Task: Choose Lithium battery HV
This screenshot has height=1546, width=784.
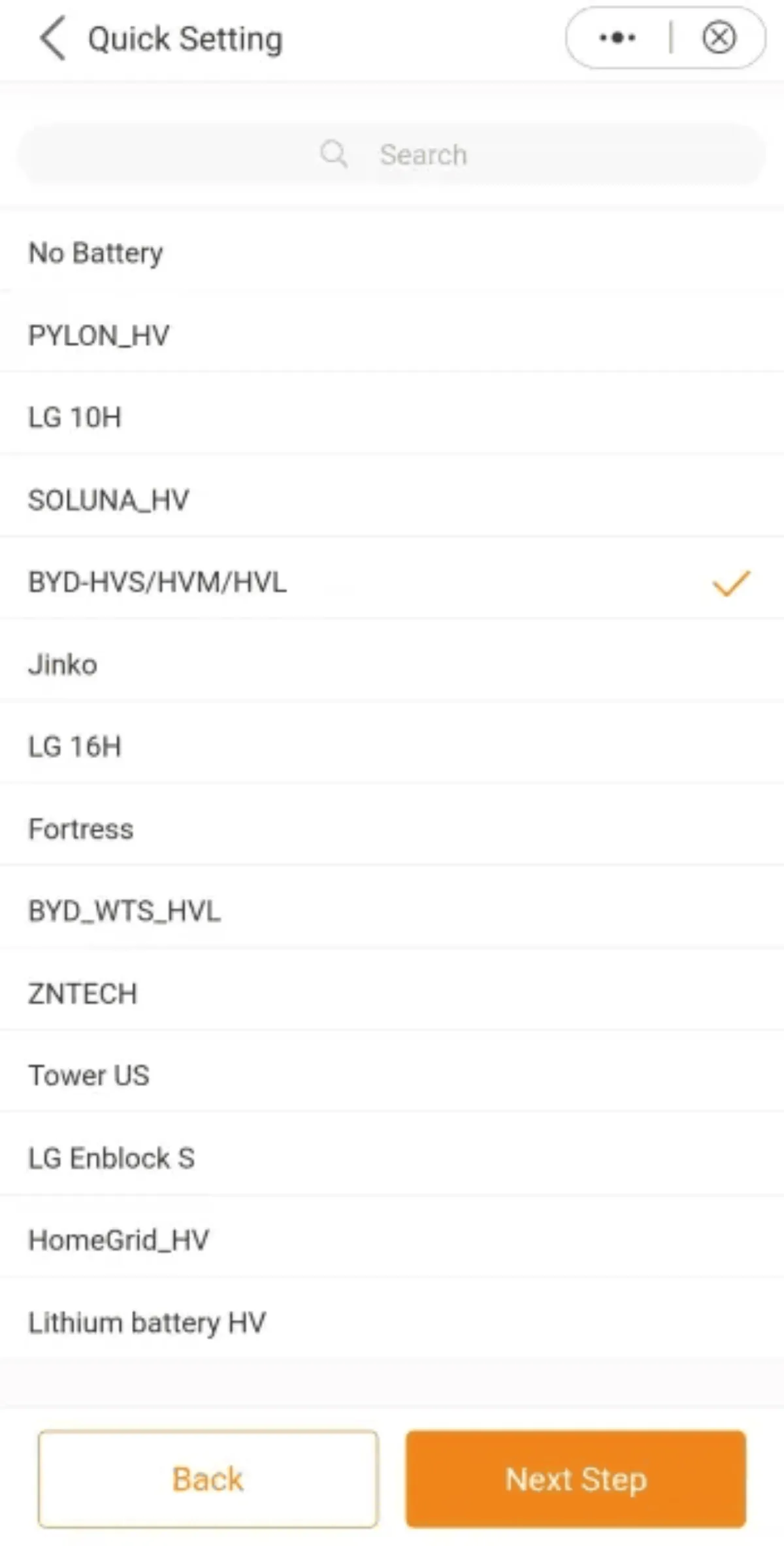Action: click(x=392, y=1323)
